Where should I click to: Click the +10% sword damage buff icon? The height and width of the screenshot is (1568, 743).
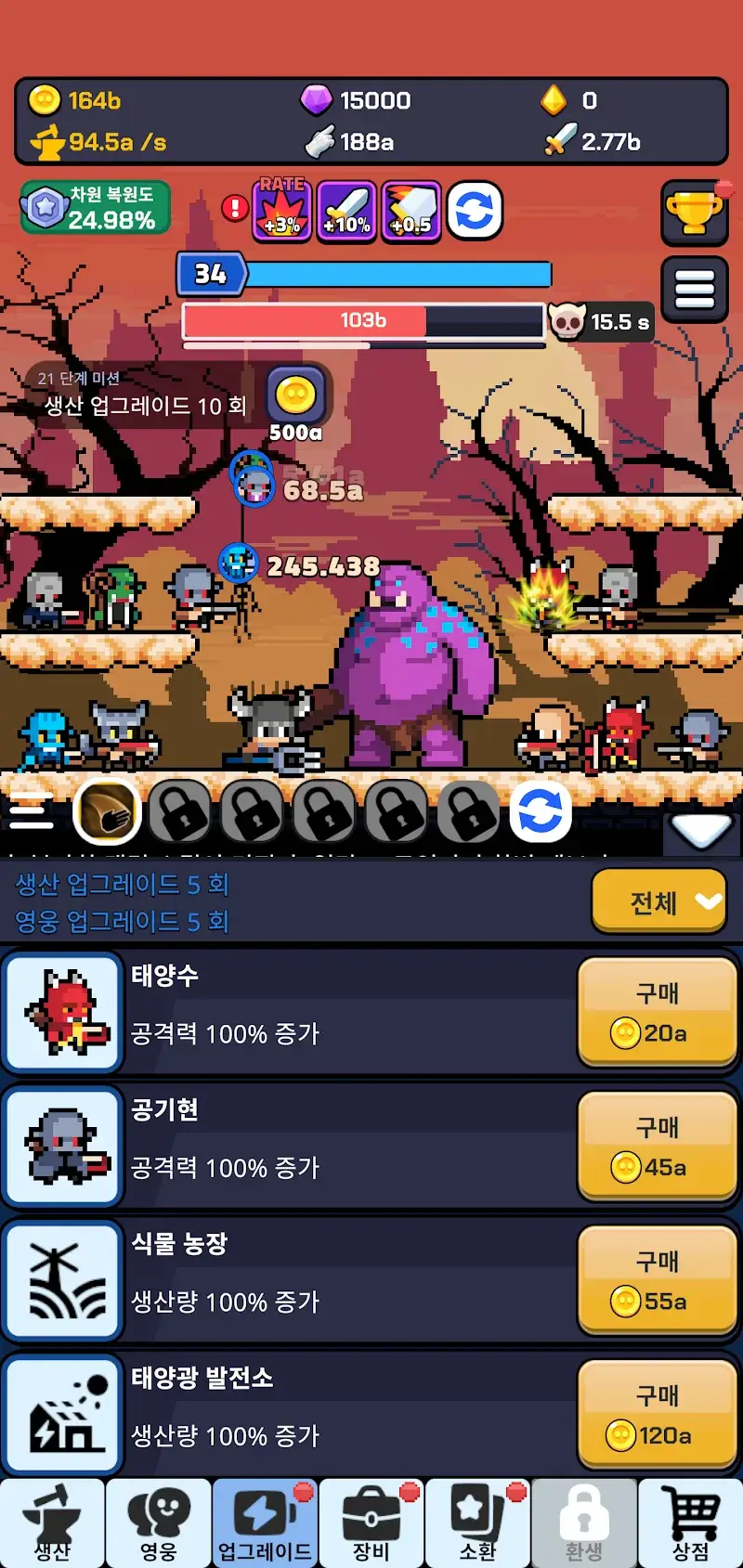coord(346,212)
